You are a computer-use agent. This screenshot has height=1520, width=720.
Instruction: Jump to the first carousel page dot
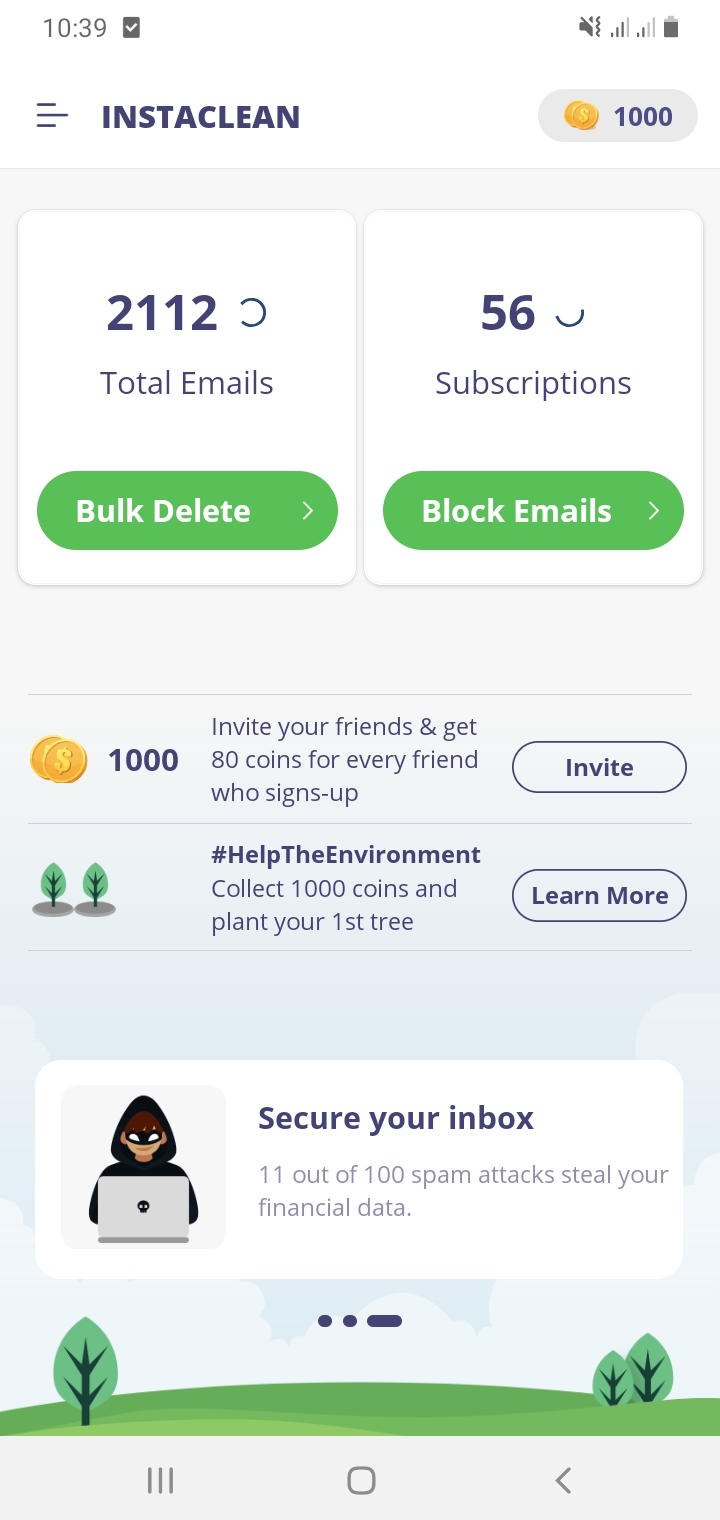[x=325, y=1321]
